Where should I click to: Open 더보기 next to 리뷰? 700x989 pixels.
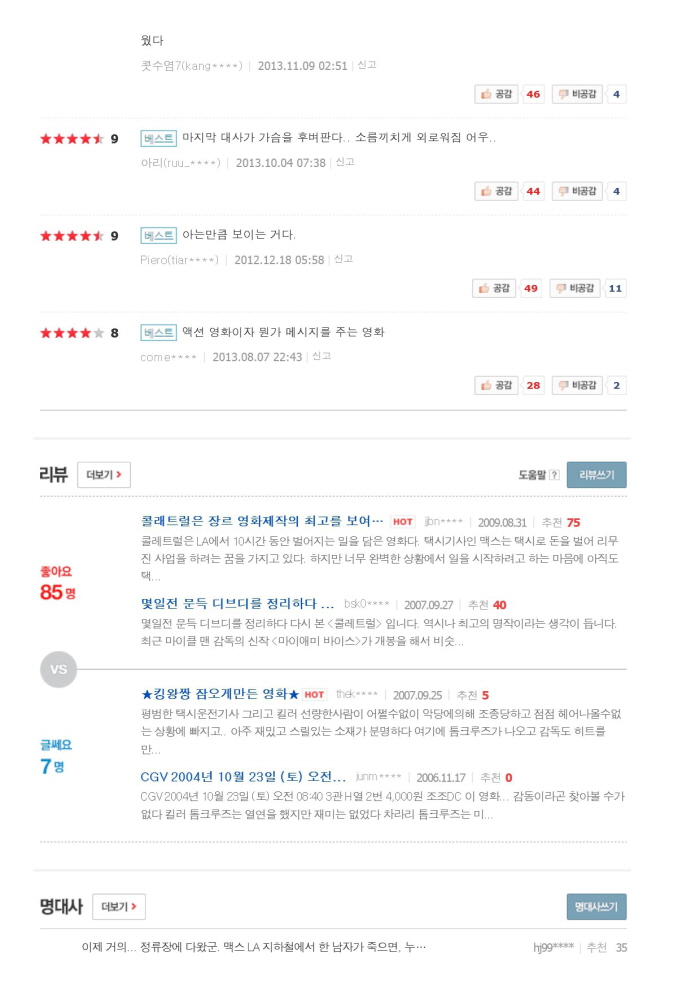coord(103,475)
